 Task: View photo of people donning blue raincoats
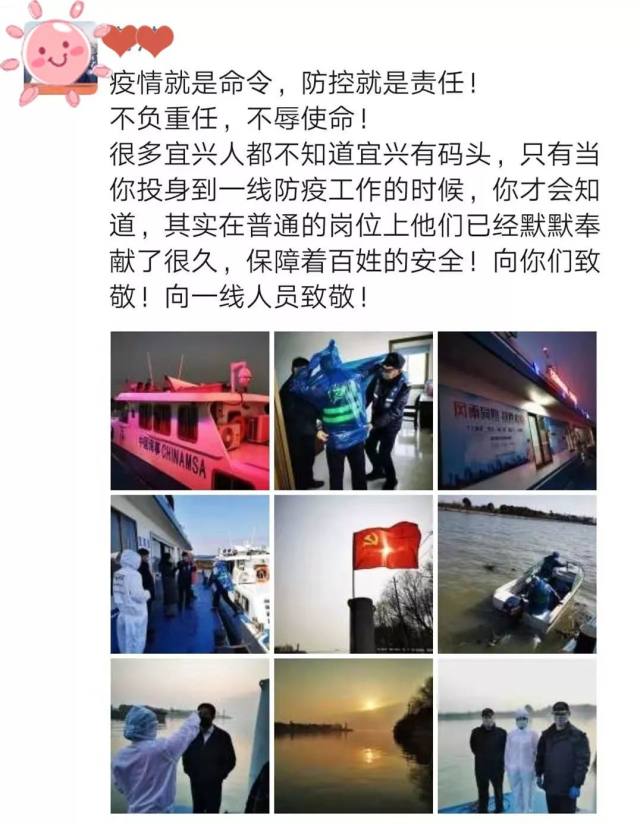click(353, 410)
